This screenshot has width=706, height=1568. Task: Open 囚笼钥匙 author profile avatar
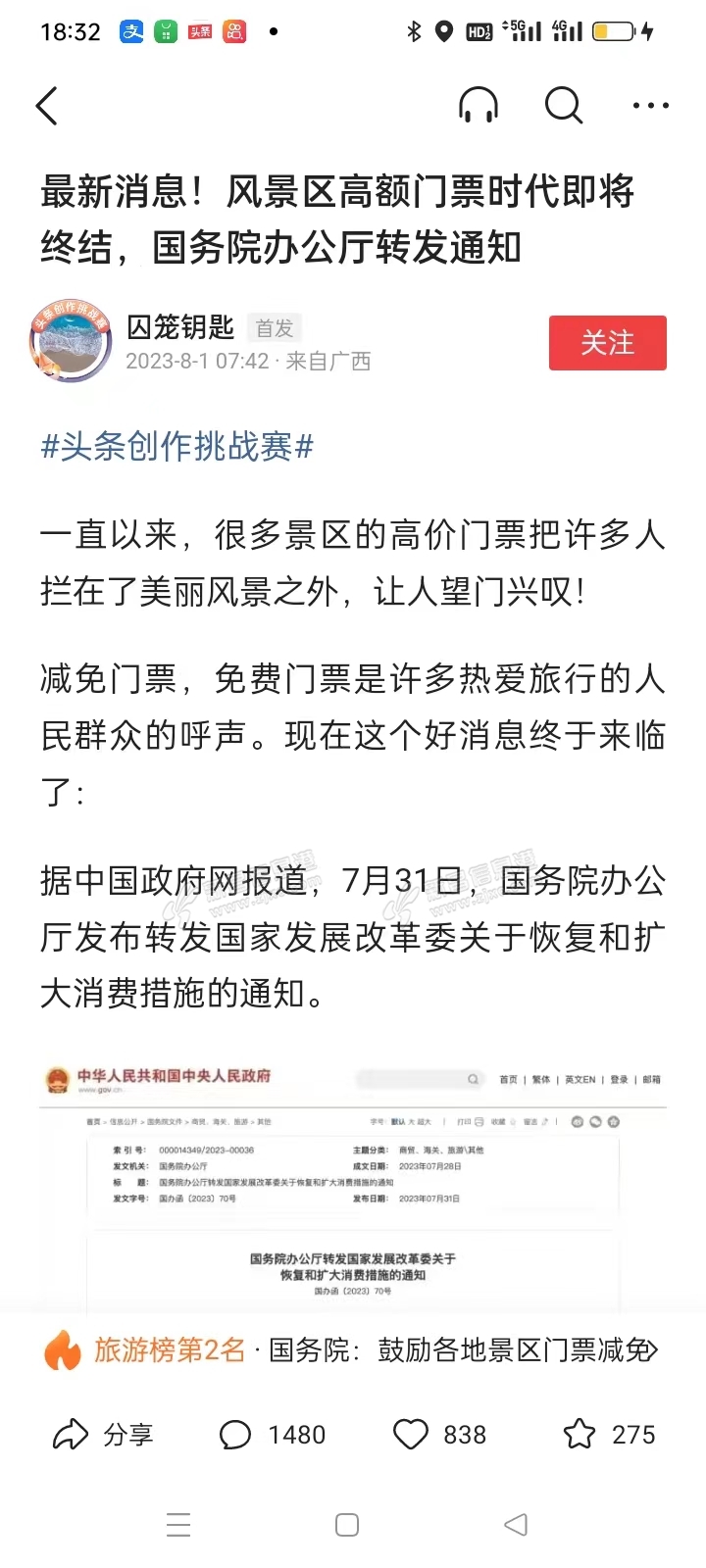click(x=71, y=341)
